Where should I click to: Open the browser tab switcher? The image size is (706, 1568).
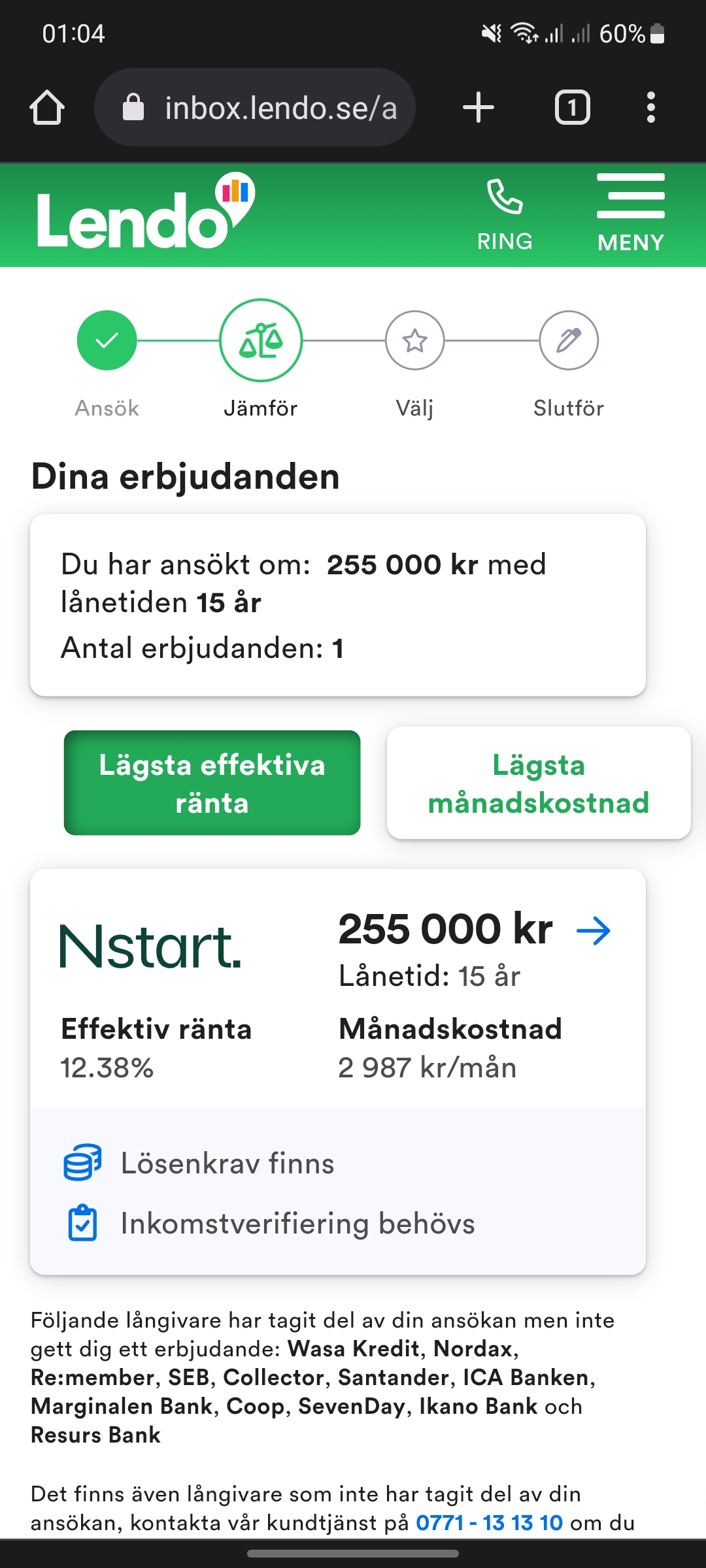pyautogui.click(x=572, y=107)
